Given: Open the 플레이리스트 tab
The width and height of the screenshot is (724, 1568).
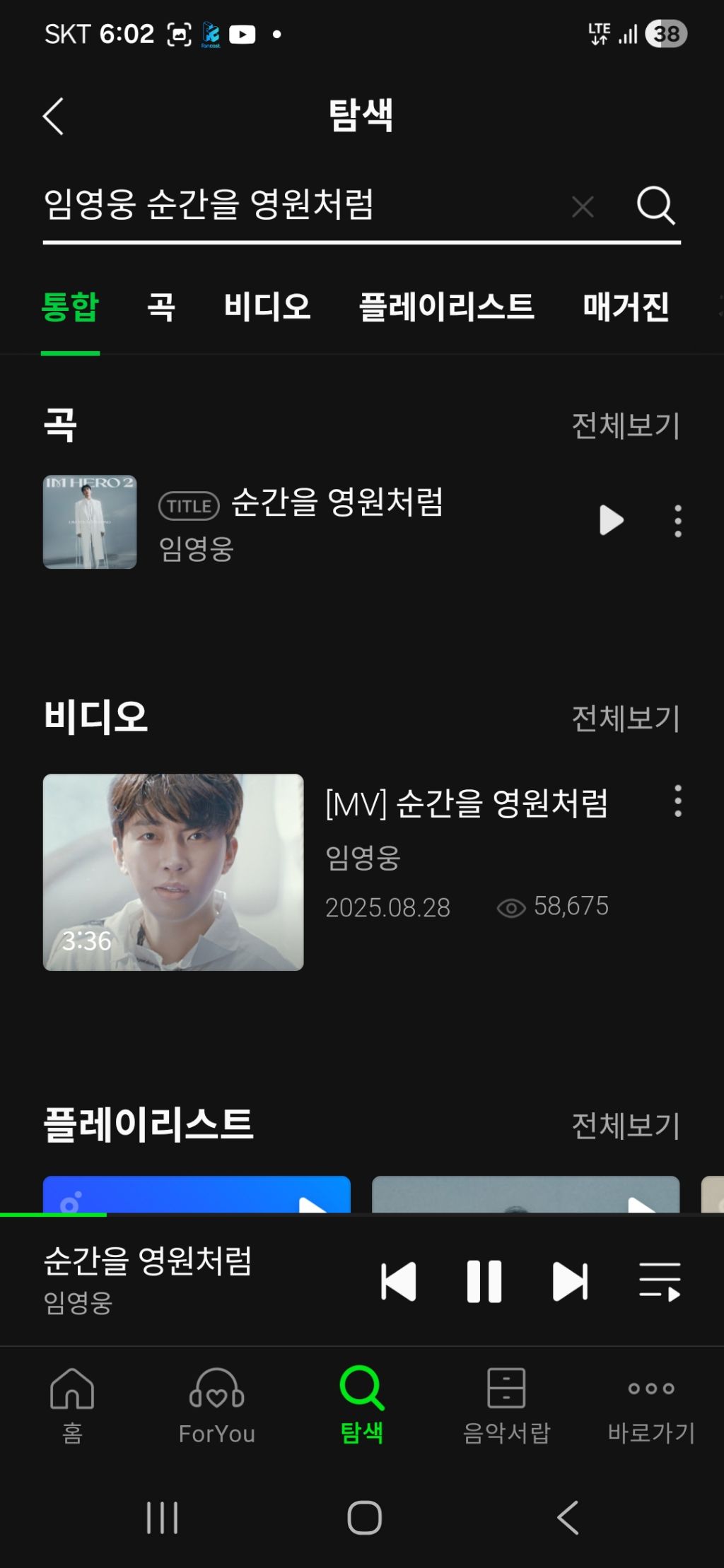Looking at the screenshot, I should tap(446, 307).
